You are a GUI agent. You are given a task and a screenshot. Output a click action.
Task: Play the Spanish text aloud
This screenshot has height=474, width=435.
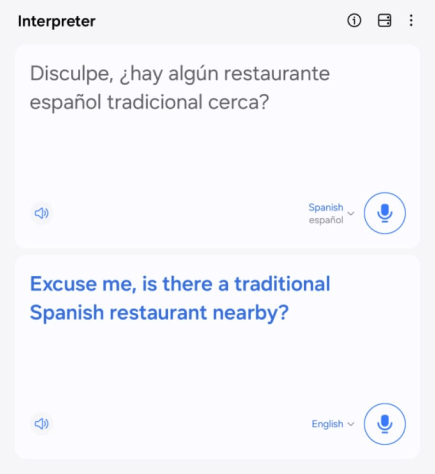point(42,213)
